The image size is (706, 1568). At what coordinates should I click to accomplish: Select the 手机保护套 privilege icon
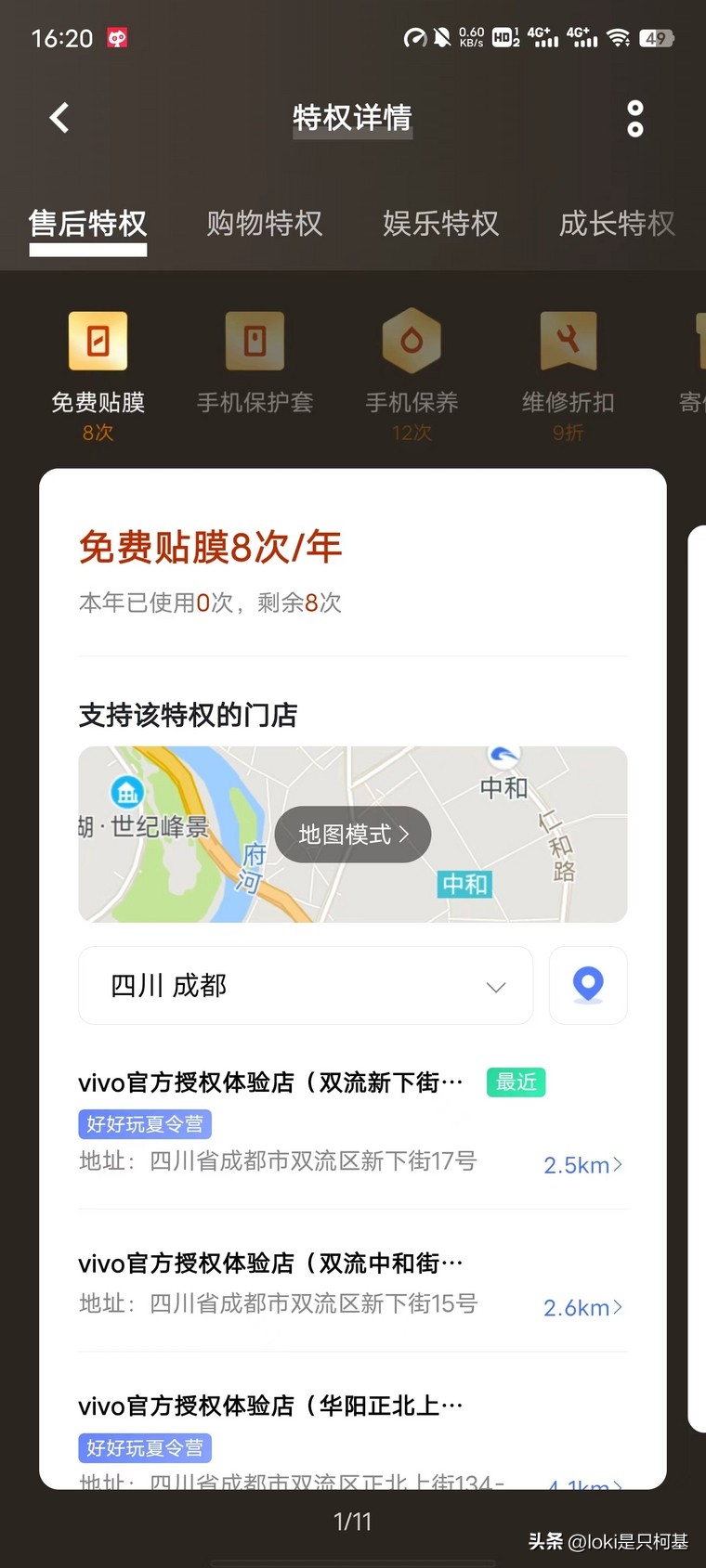point(255,340)
